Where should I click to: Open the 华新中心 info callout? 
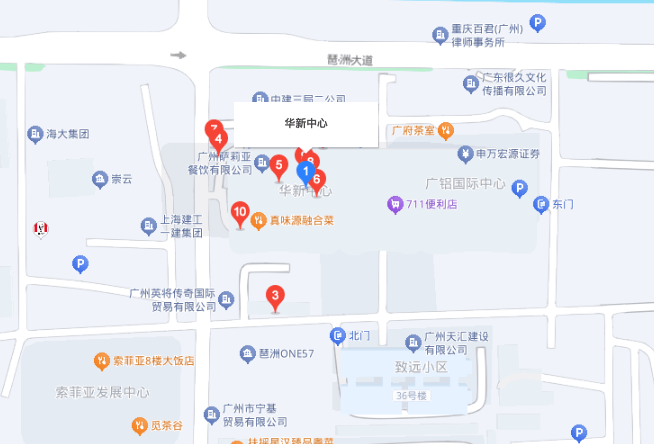tap(305, 124)
